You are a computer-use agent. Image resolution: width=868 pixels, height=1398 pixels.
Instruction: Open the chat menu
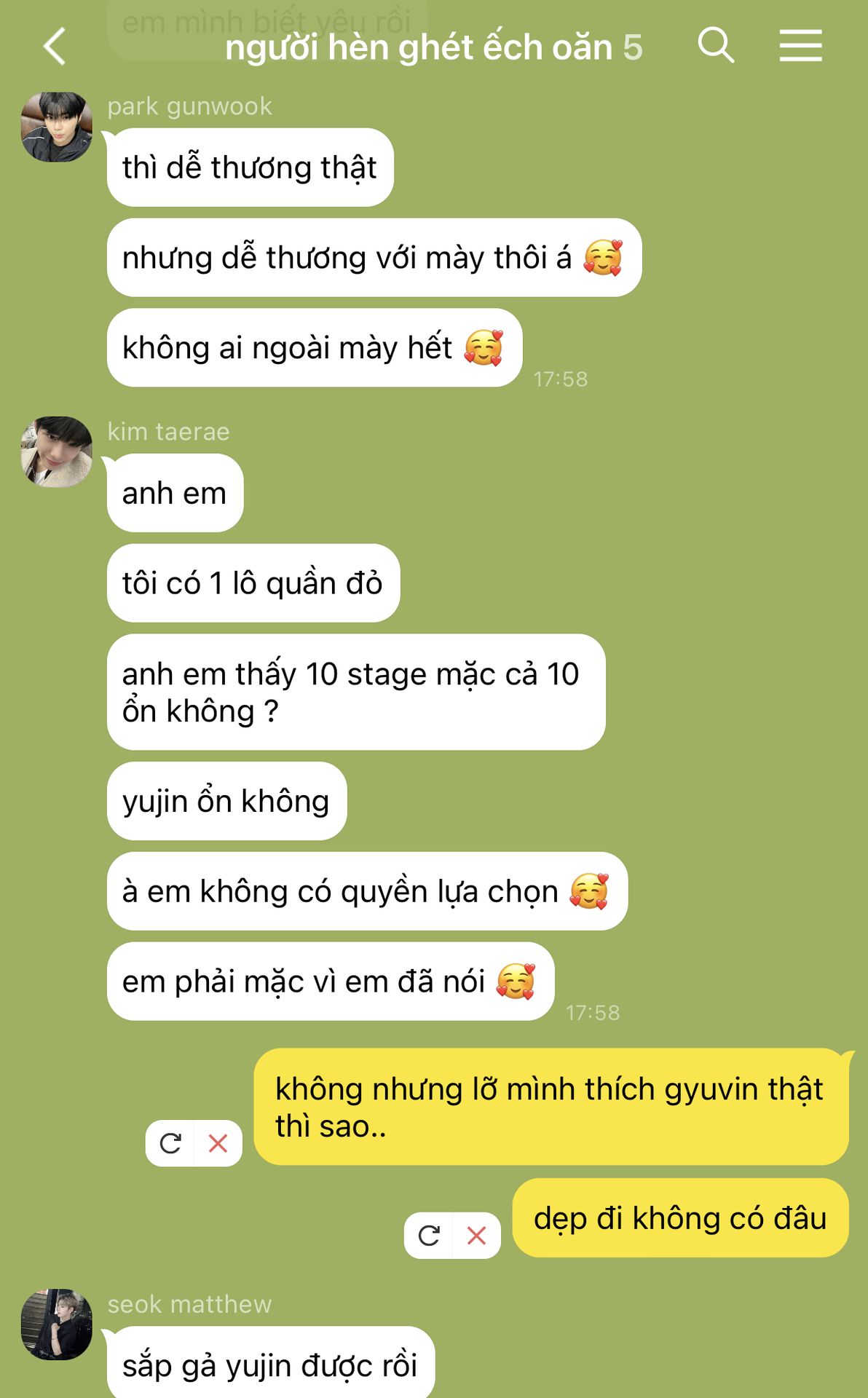click(x=800, y=46)
